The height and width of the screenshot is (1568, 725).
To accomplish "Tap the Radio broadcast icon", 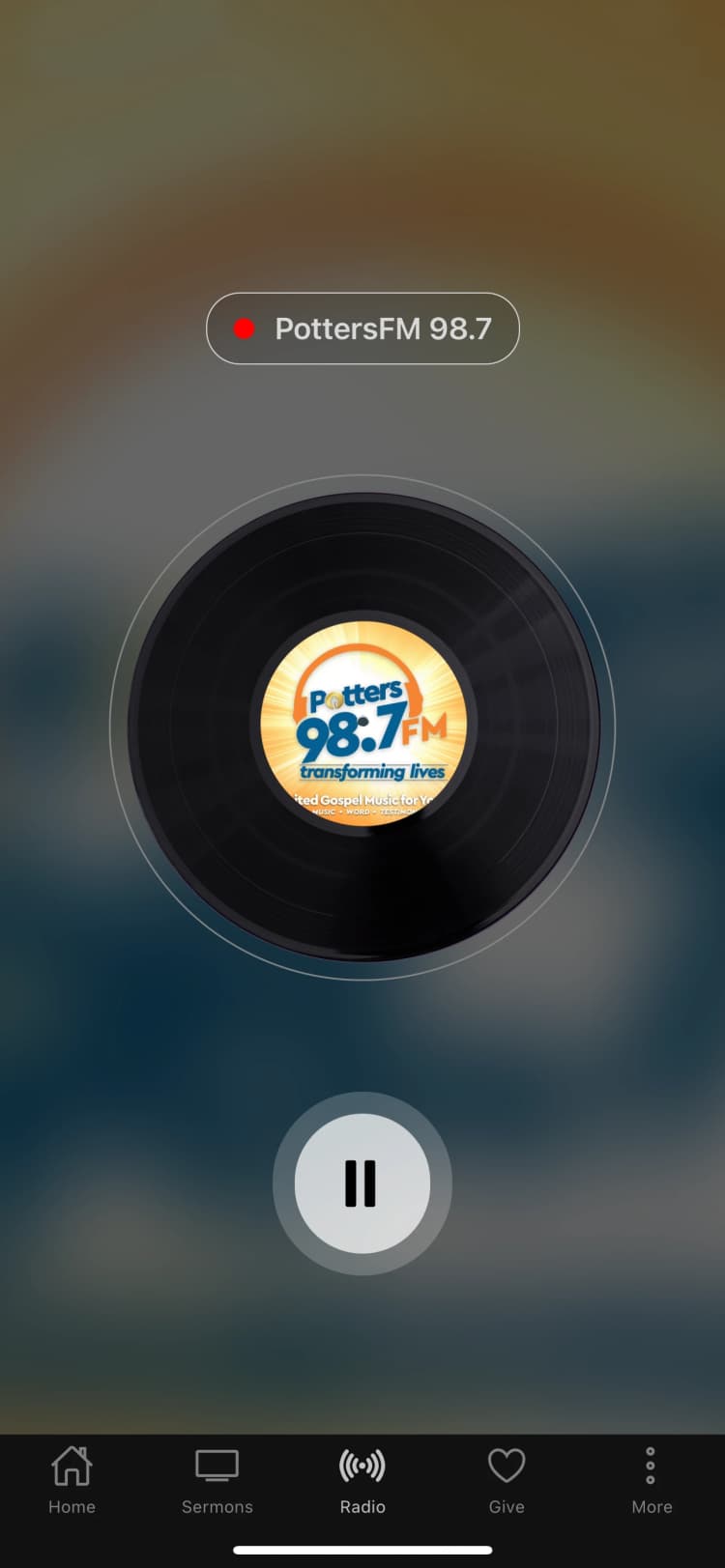I will (362, 1466).
